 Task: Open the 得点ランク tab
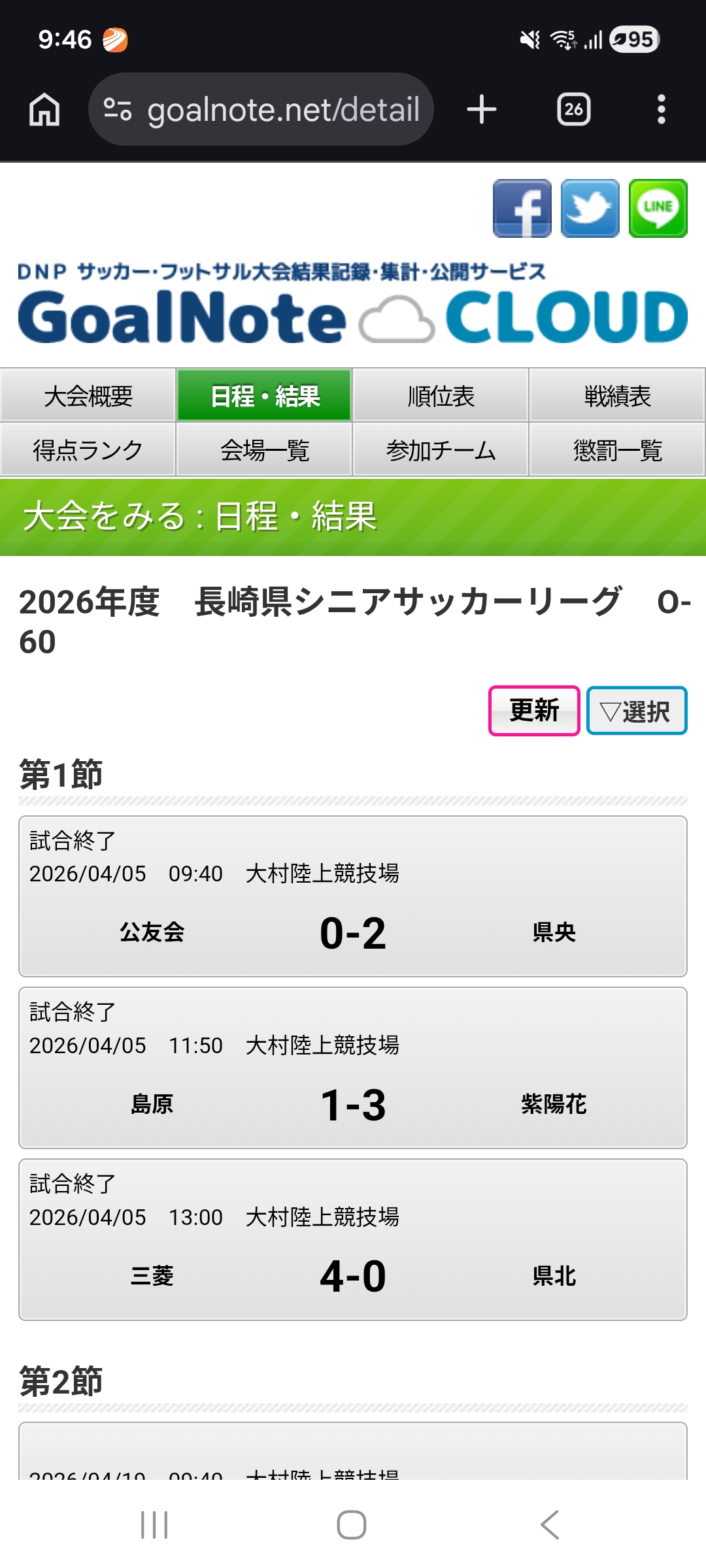point(88,450)
